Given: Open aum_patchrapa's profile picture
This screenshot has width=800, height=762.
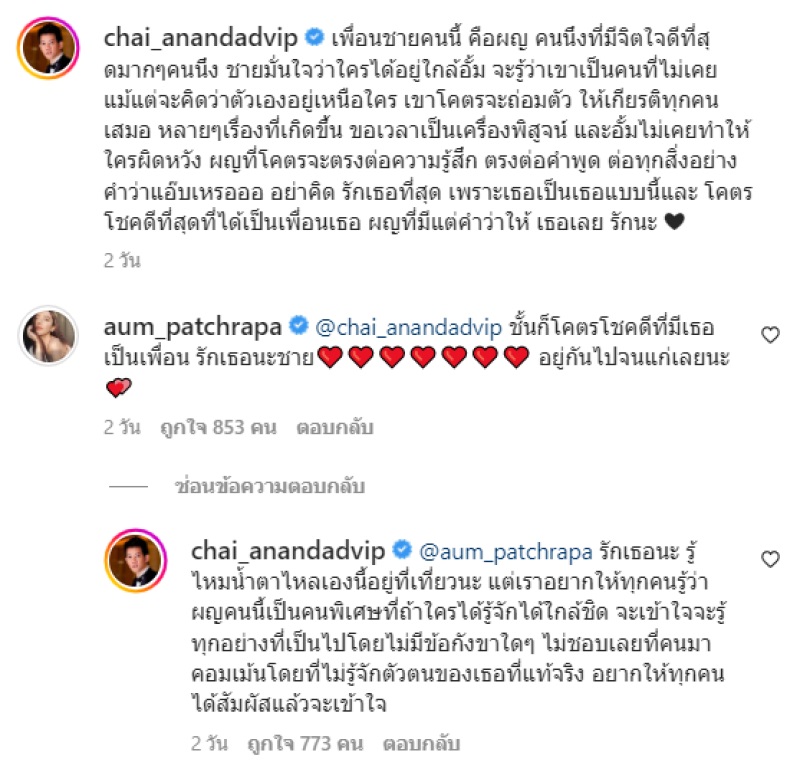Looking at the screenshot, I should coord(48,335).
